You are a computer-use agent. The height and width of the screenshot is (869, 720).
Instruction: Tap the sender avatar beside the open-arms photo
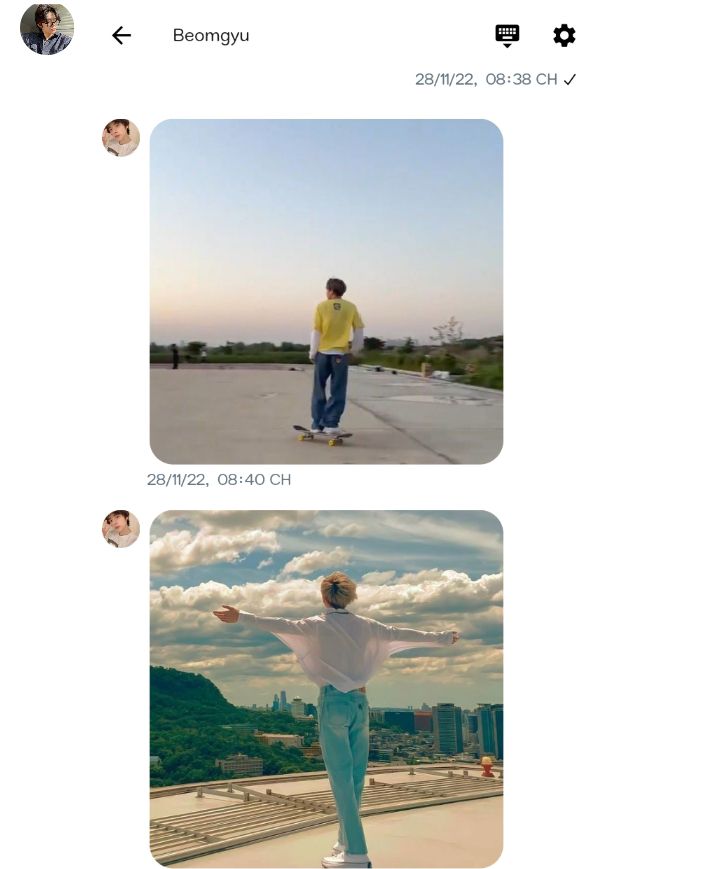click(121, 529)
